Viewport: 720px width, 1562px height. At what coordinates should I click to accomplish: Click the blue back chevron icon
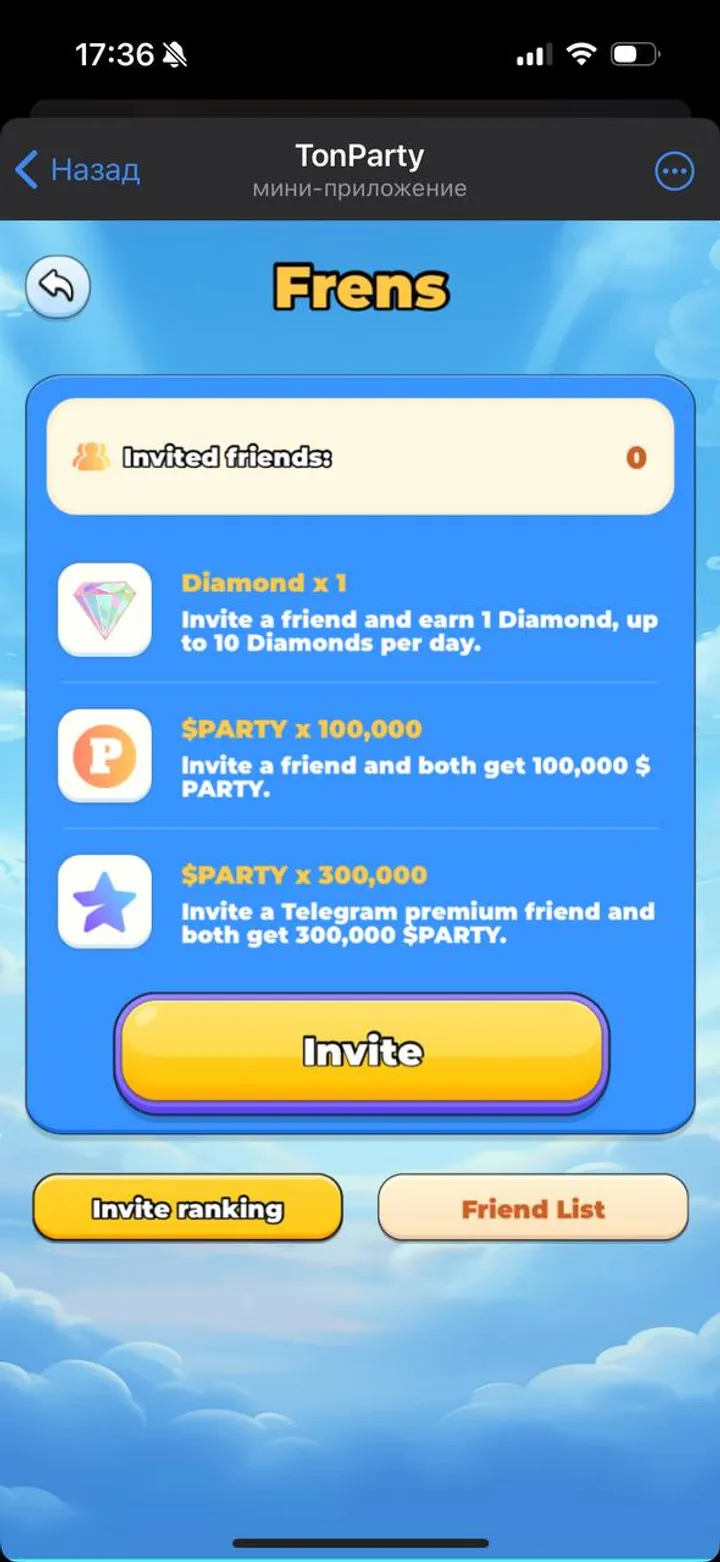(26, 170)
